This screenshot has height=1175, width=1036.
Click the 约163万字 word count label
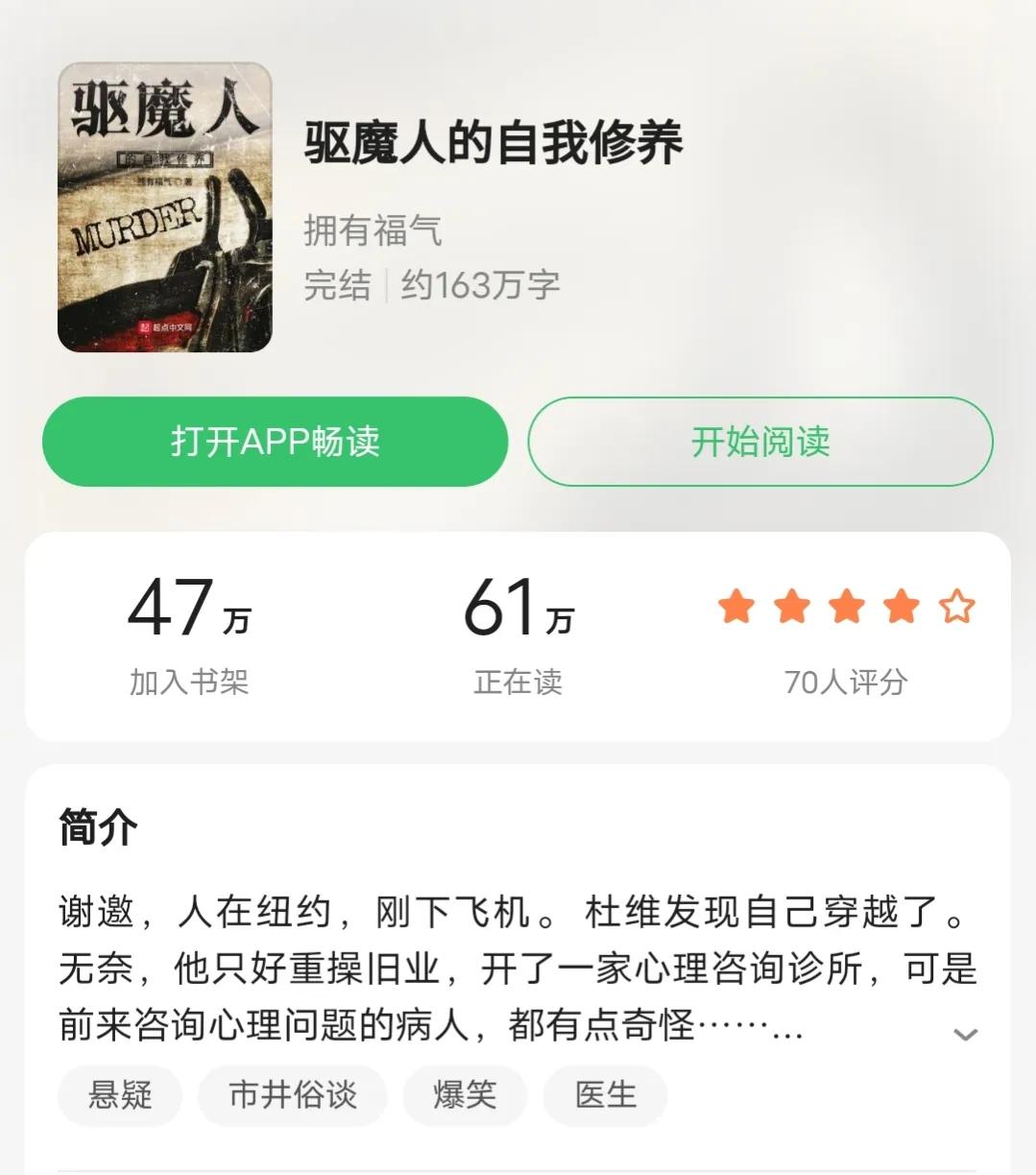coord(480,284)
